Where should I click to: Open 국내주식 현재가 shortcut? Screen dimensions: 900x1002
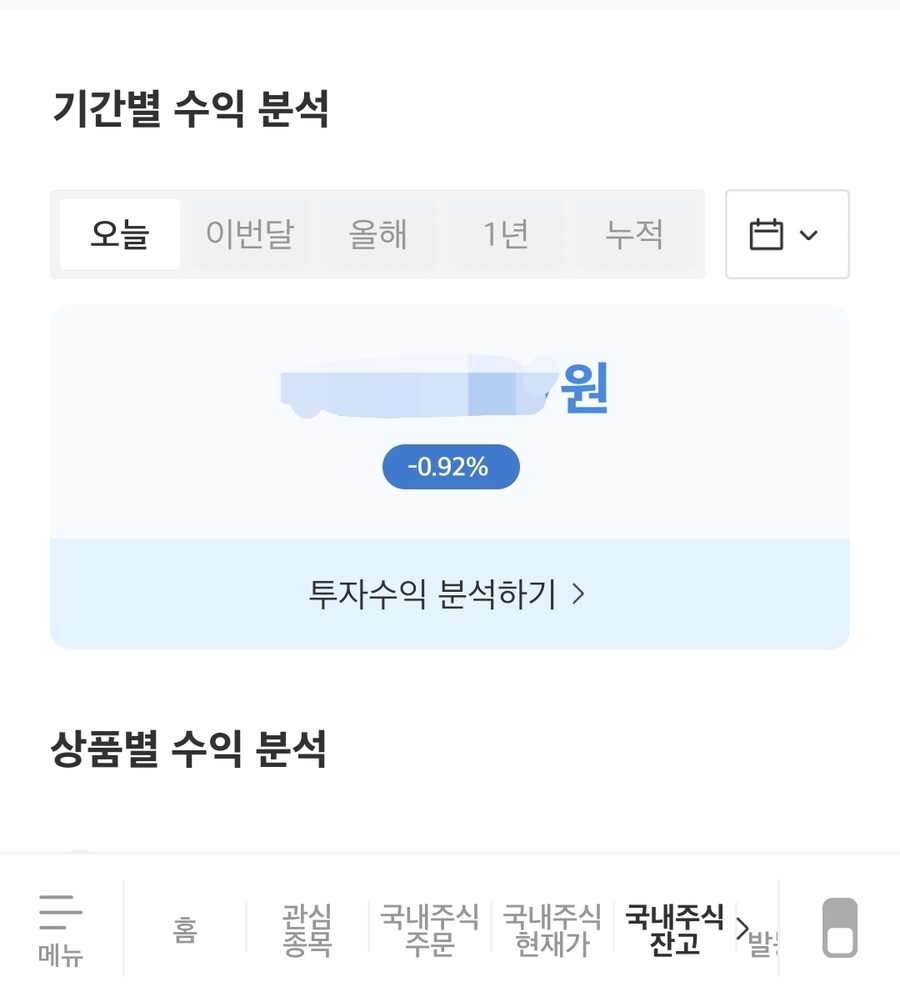[552, 930]
